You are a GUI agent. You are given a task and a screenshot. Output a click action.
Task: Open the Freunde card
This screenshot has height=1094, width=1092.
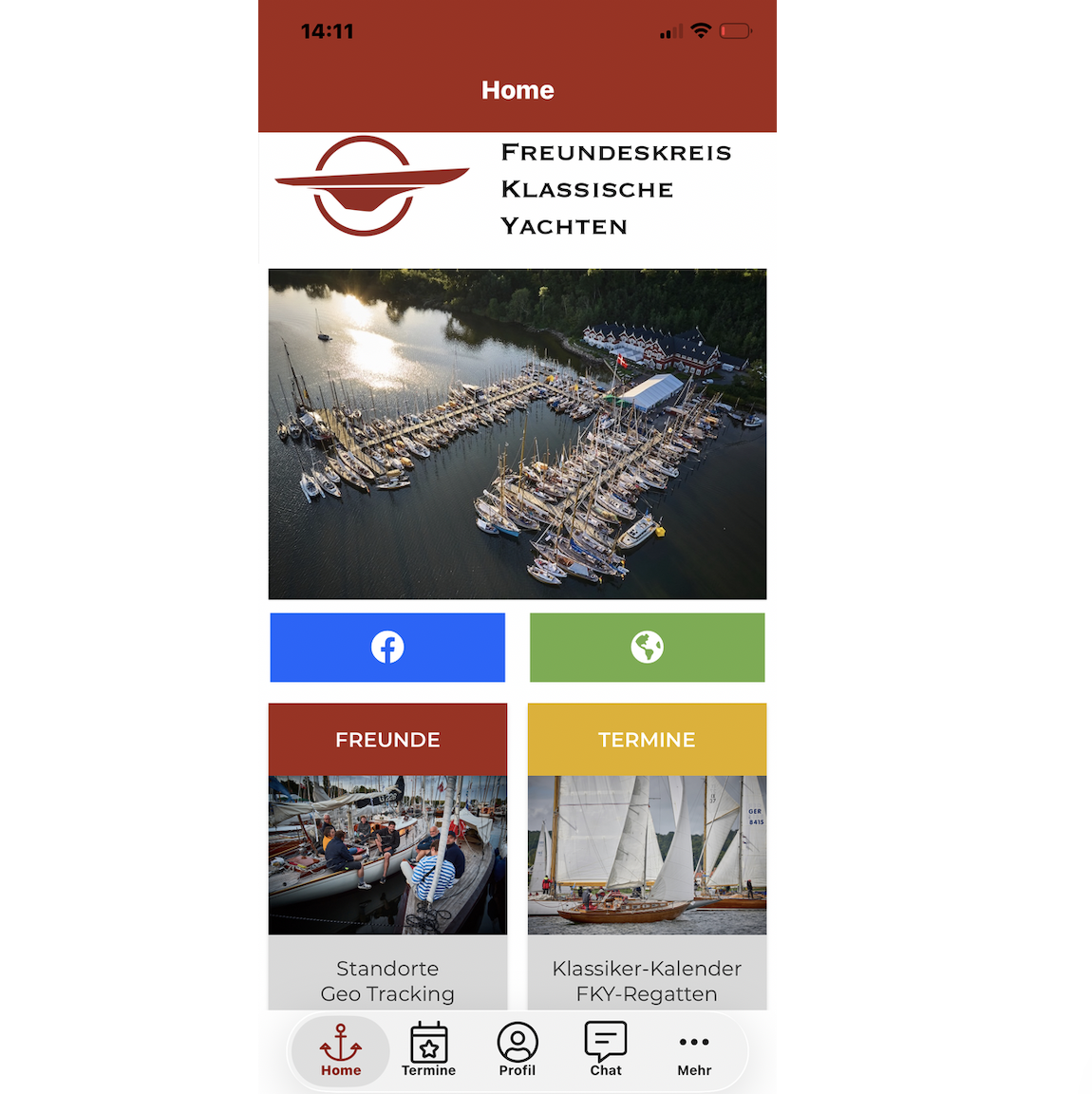point(387,856)
